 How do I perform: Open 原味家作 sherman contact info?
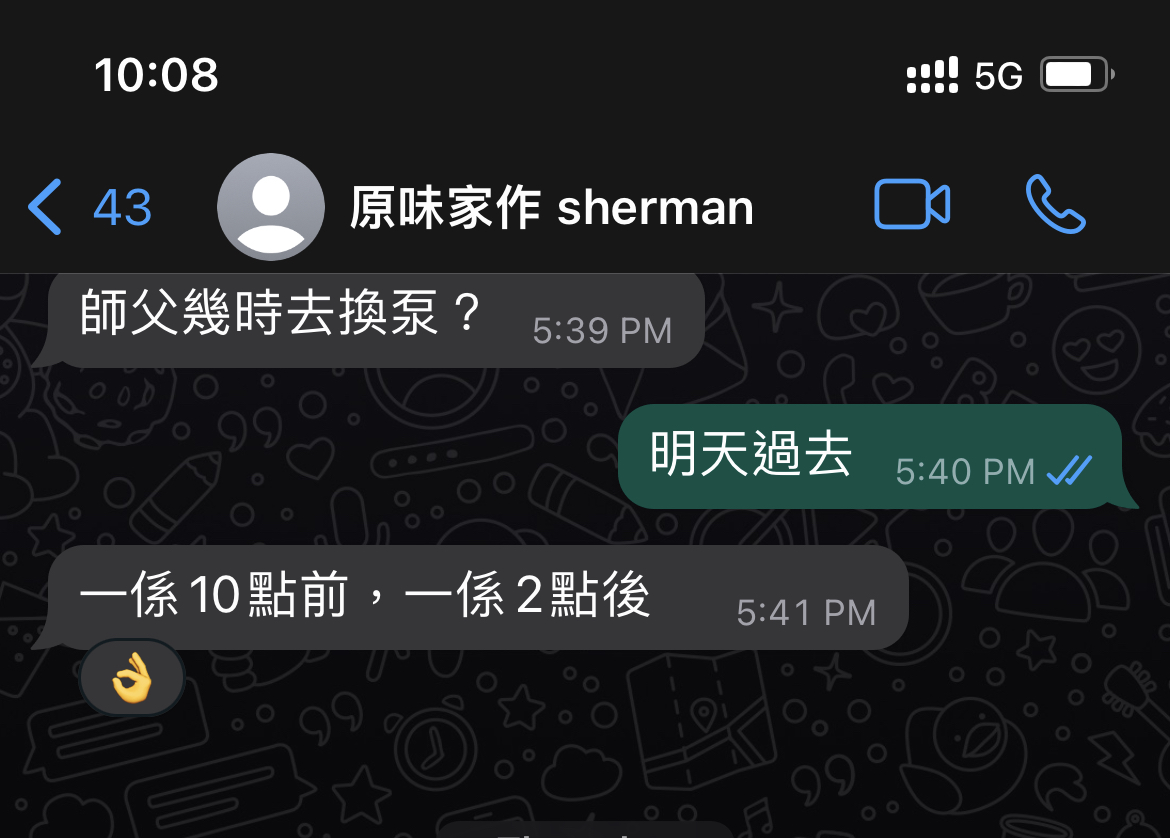coord(551,208)
